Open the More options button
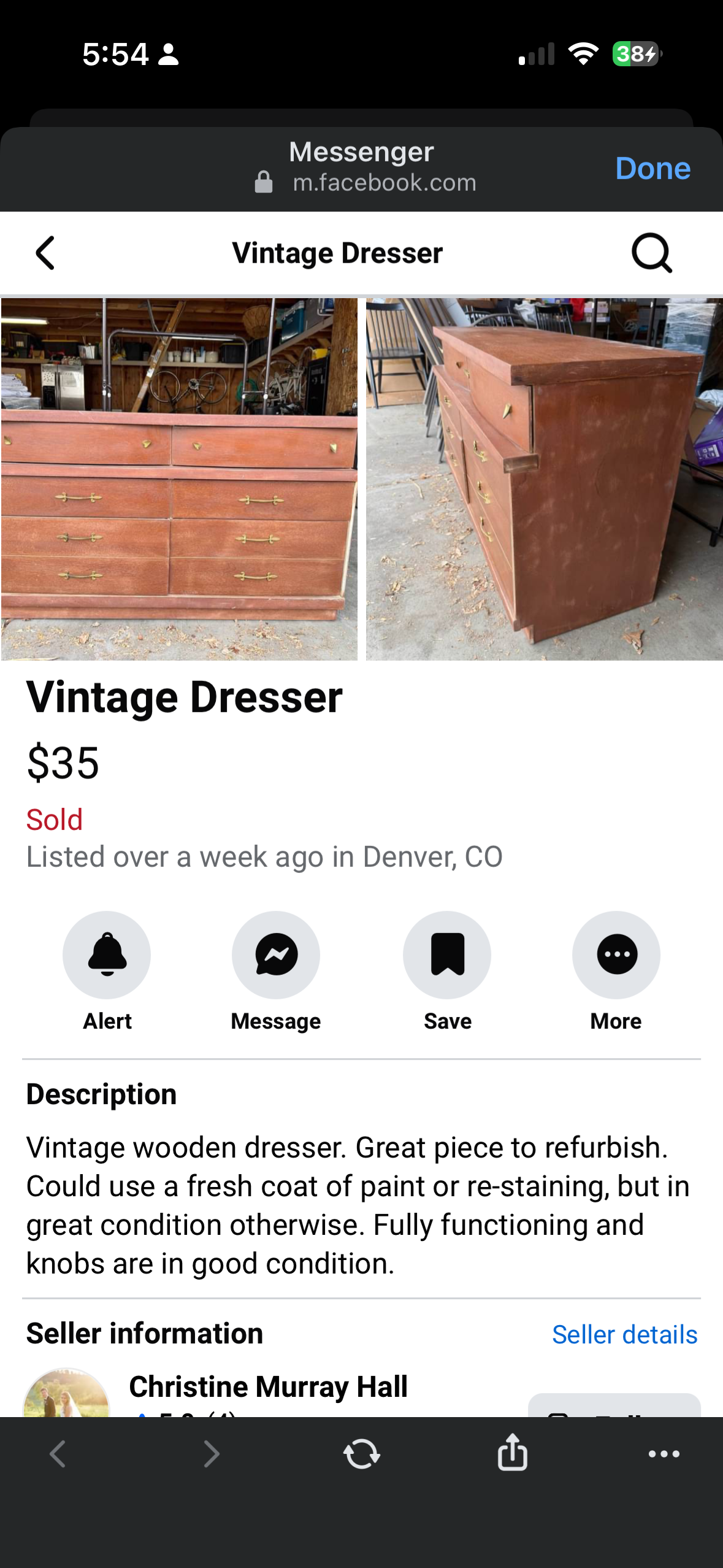This screenshot has height=1568, width=723. (616, 955)
